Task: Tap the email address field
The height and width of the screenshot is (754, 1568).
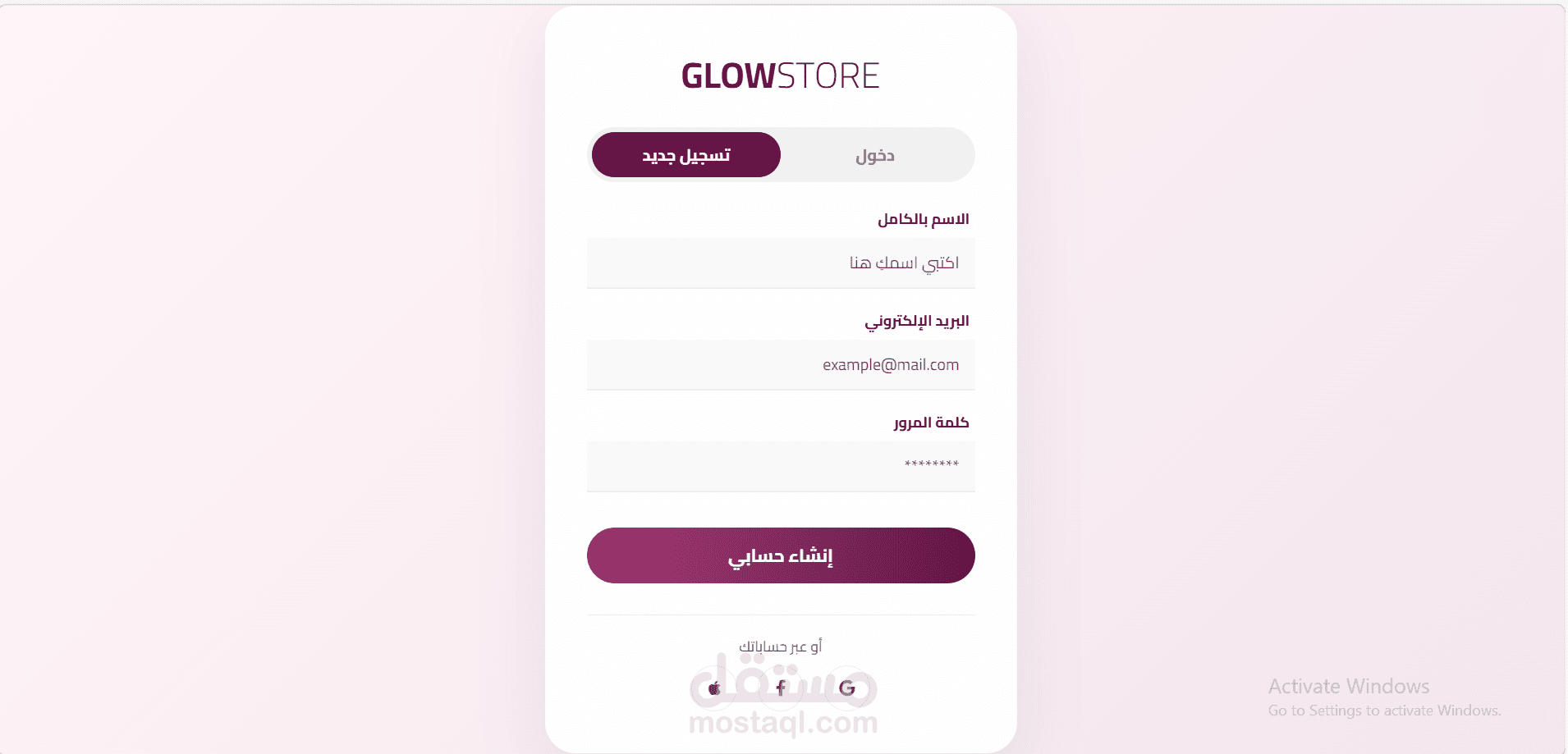Action: [781, 365]
